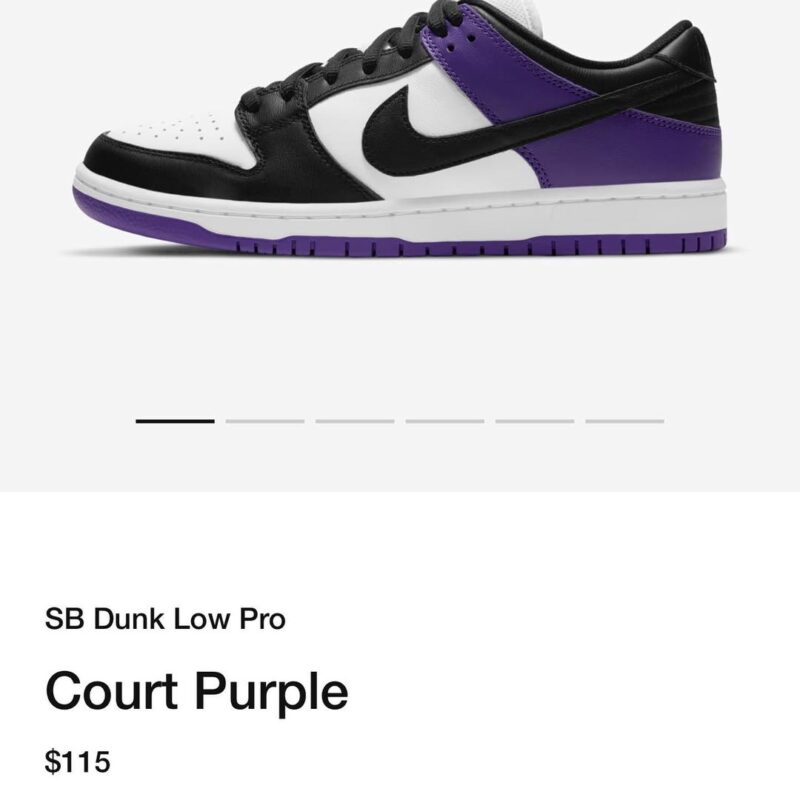This screenshot has width=800, height=800.
Task: Go to the last carousel page indicator
Action: click(624, 421)
